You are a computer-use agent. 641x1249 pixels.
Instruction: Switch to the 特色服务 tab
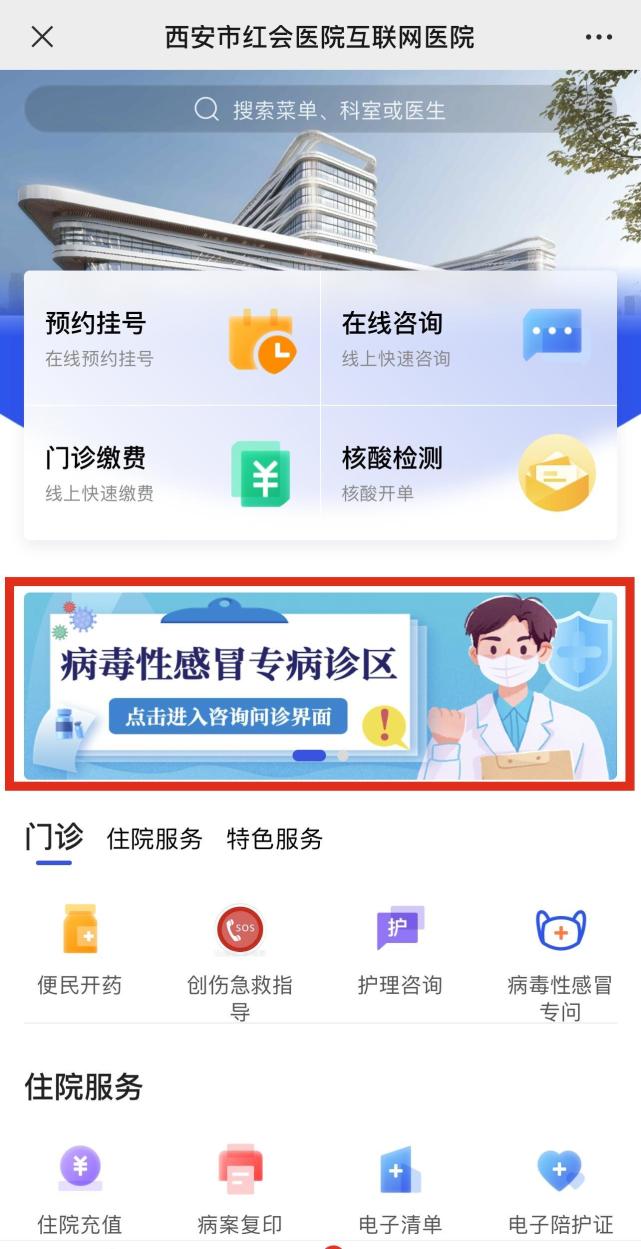(275, 839)
